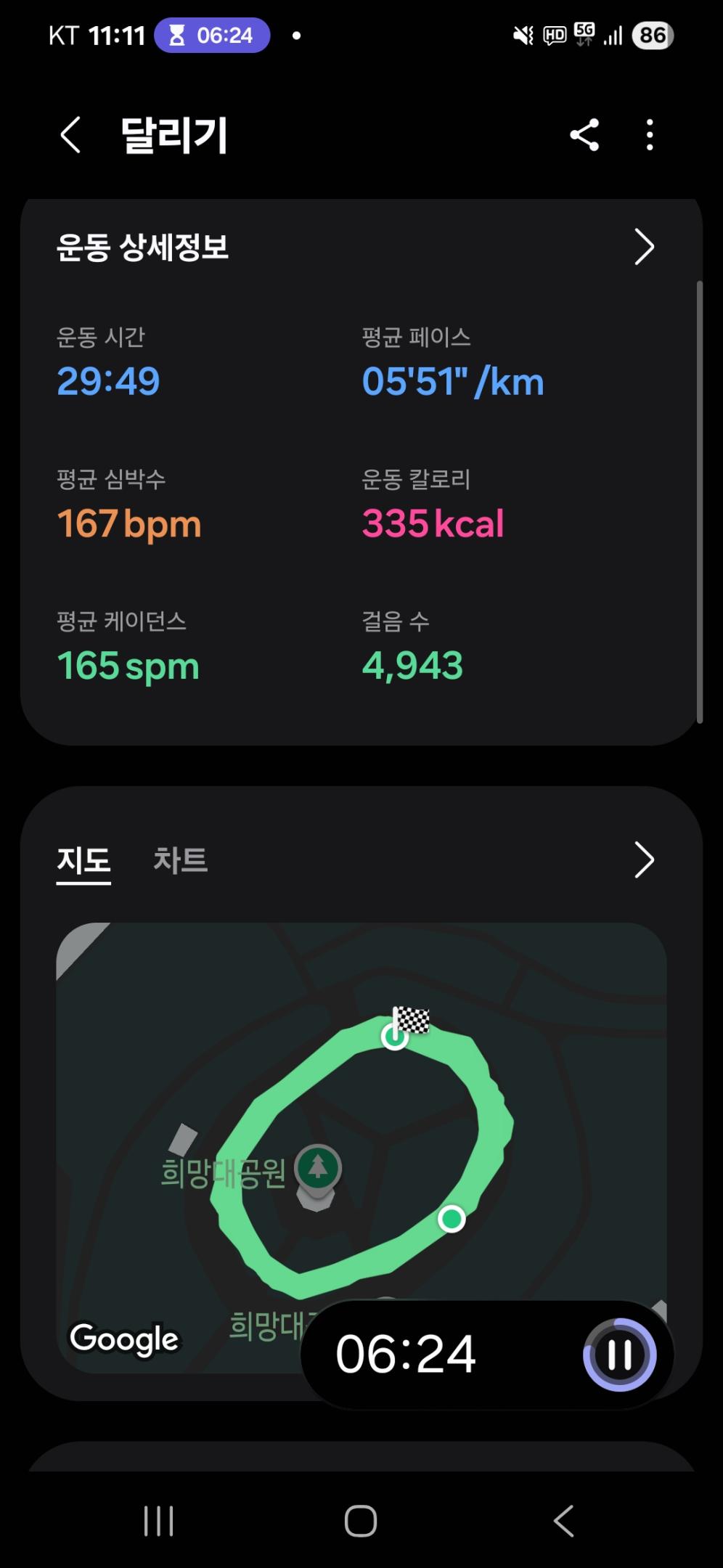Share this running workout
Screen dimensions: 723x1568
point(584,135)
